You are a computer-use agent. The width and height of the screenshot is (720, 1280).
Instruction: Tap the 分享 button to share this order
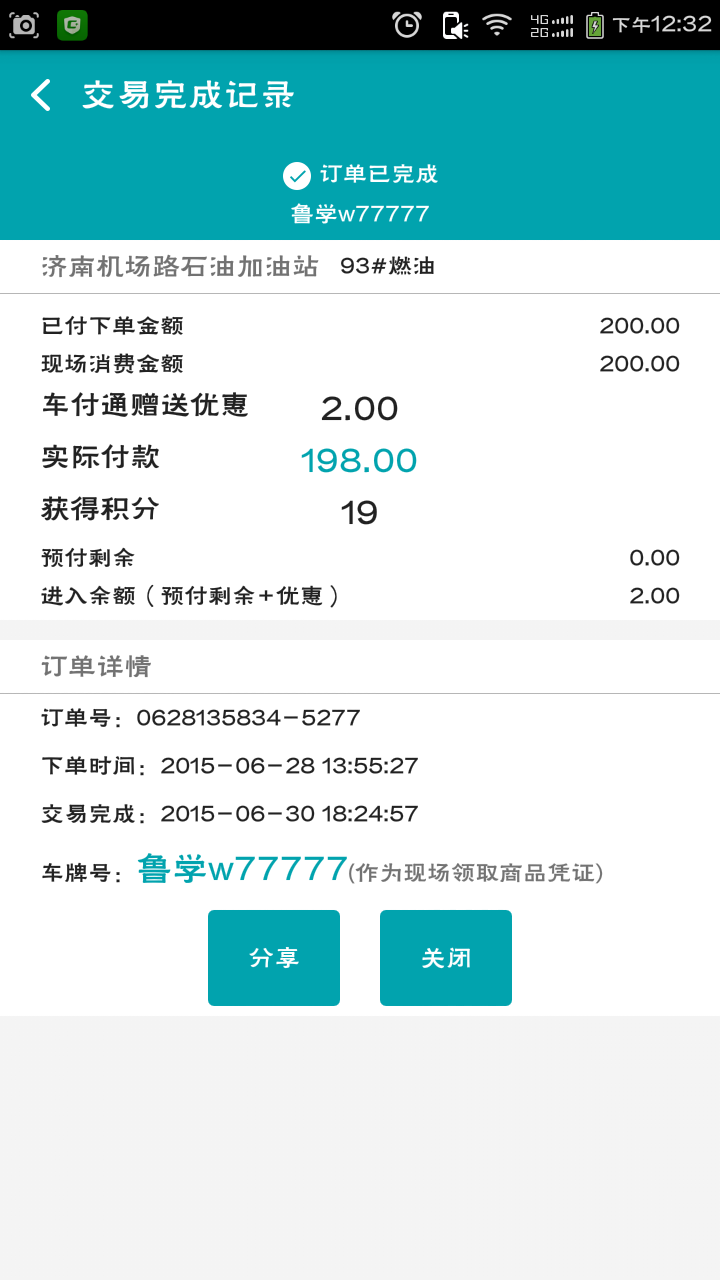pos(274,958)
